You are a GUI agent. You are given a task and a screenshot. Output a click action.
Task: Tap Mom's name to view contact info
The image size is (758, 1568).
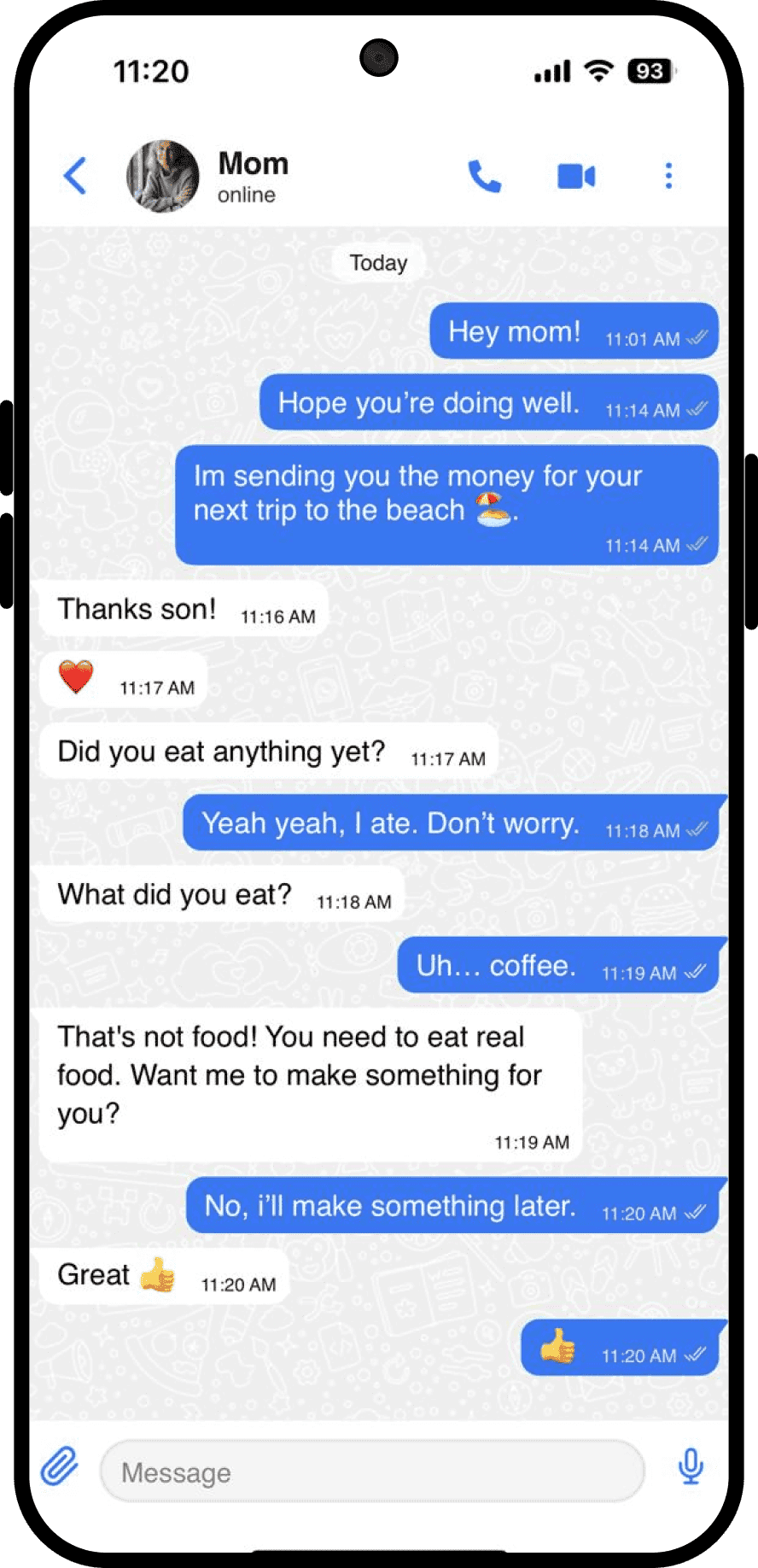click(x=252, y=162)
